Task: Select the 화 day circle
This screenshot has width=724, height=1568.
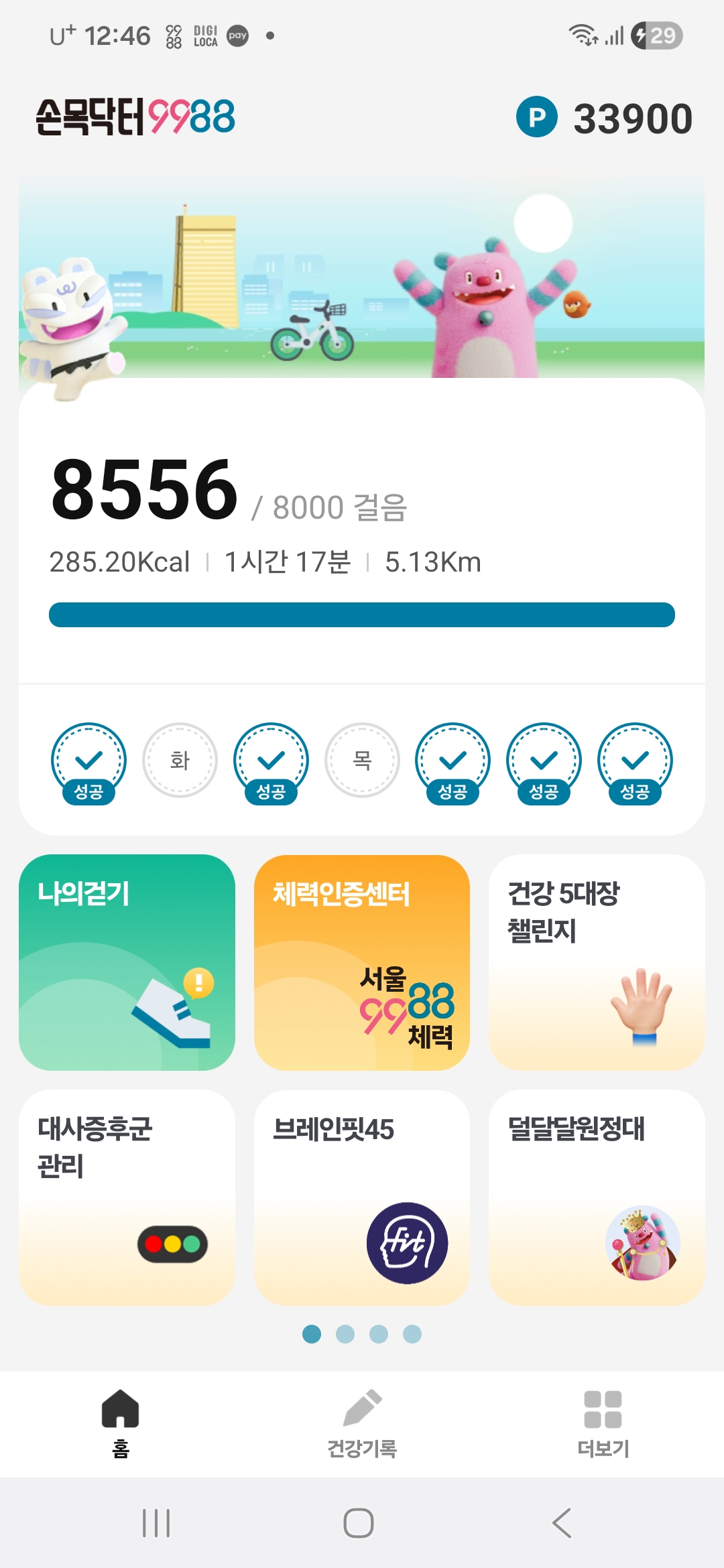Action: (180, 760)
